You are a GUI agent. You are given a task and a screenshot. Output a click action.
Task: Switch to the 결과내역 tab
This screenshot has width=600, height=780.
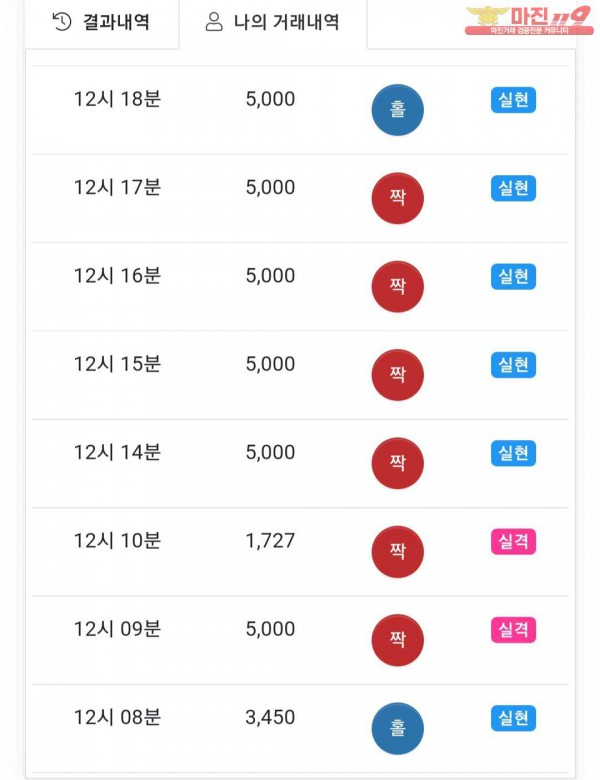point(101,22)
